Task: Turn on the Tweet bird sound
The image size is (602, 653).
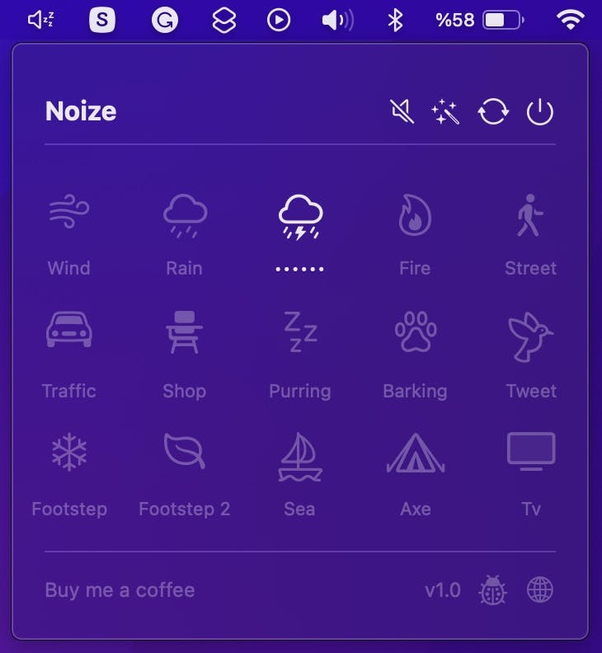Action: click(530, 336)
